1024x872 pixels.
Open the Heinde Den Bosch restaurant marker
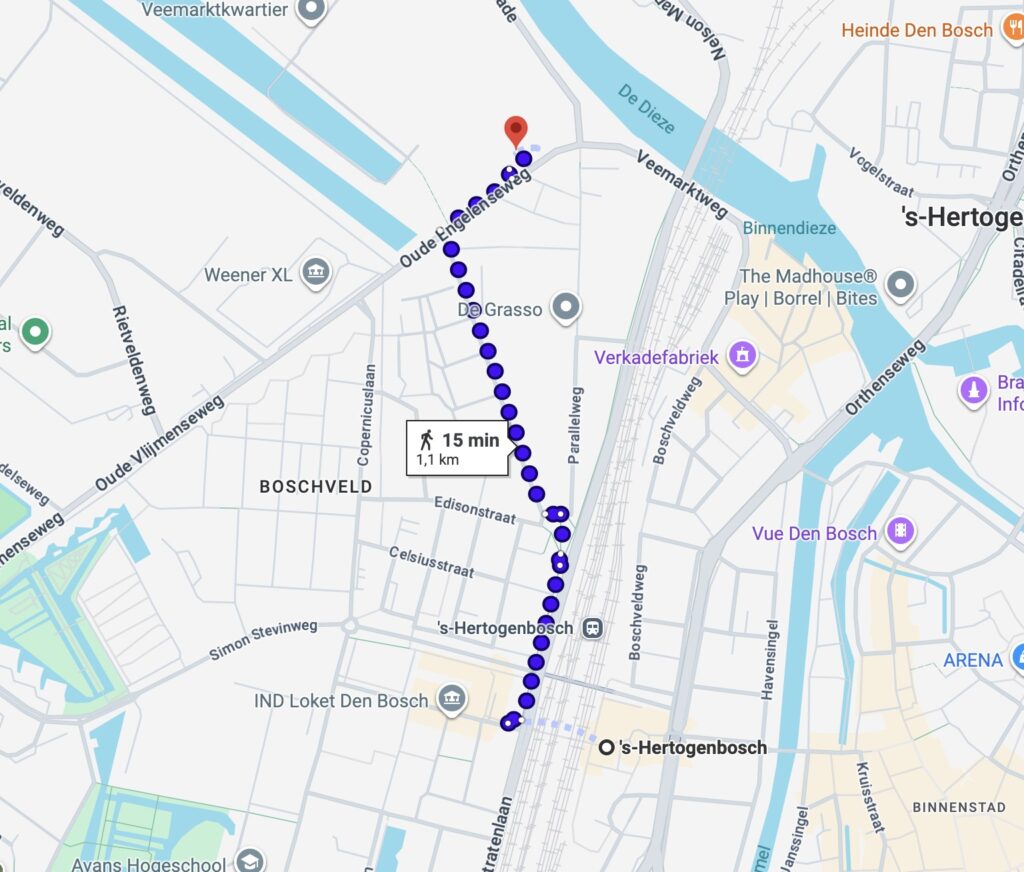coord(1013,29)
